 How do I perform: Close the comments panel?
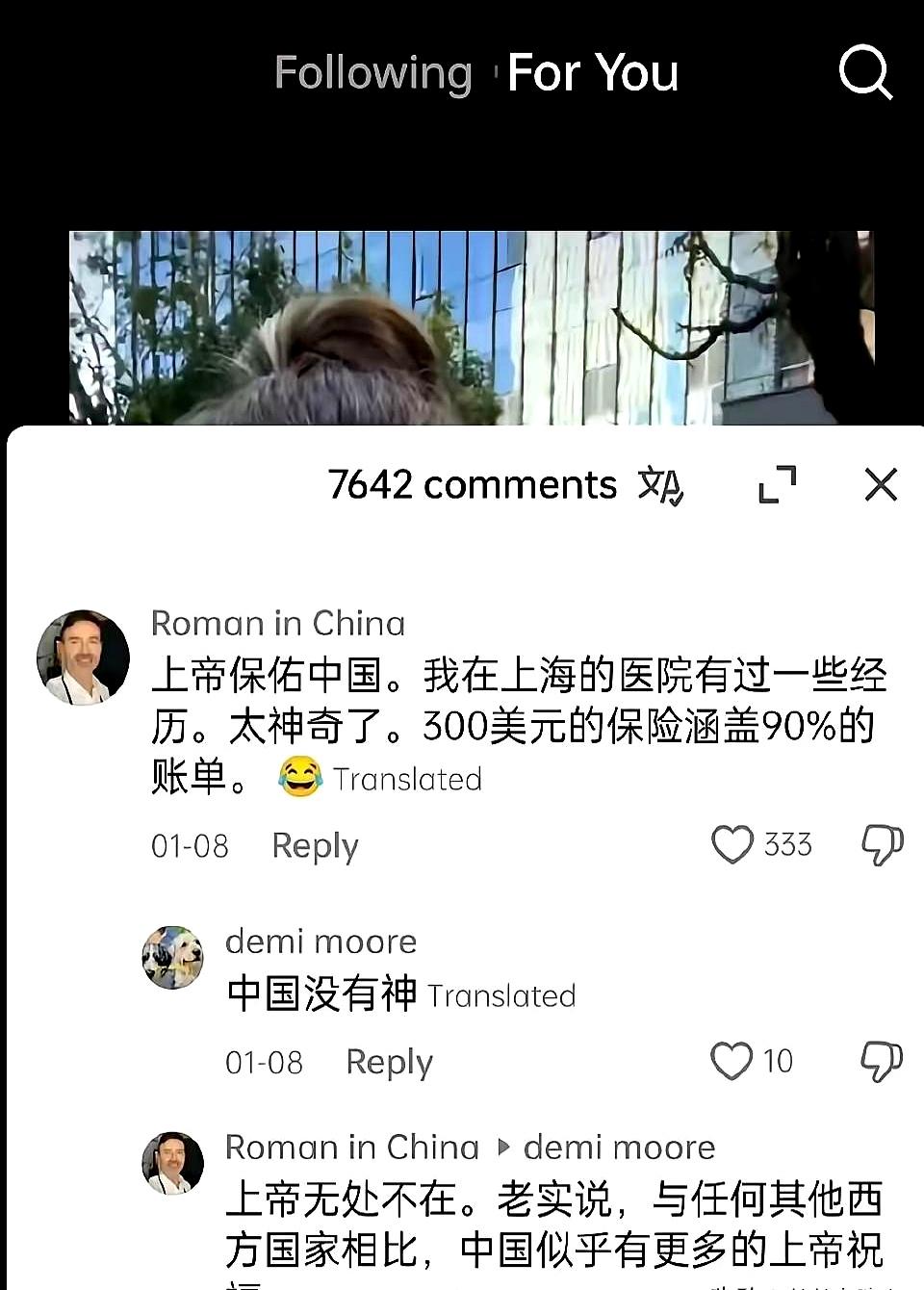pos(879,485)
